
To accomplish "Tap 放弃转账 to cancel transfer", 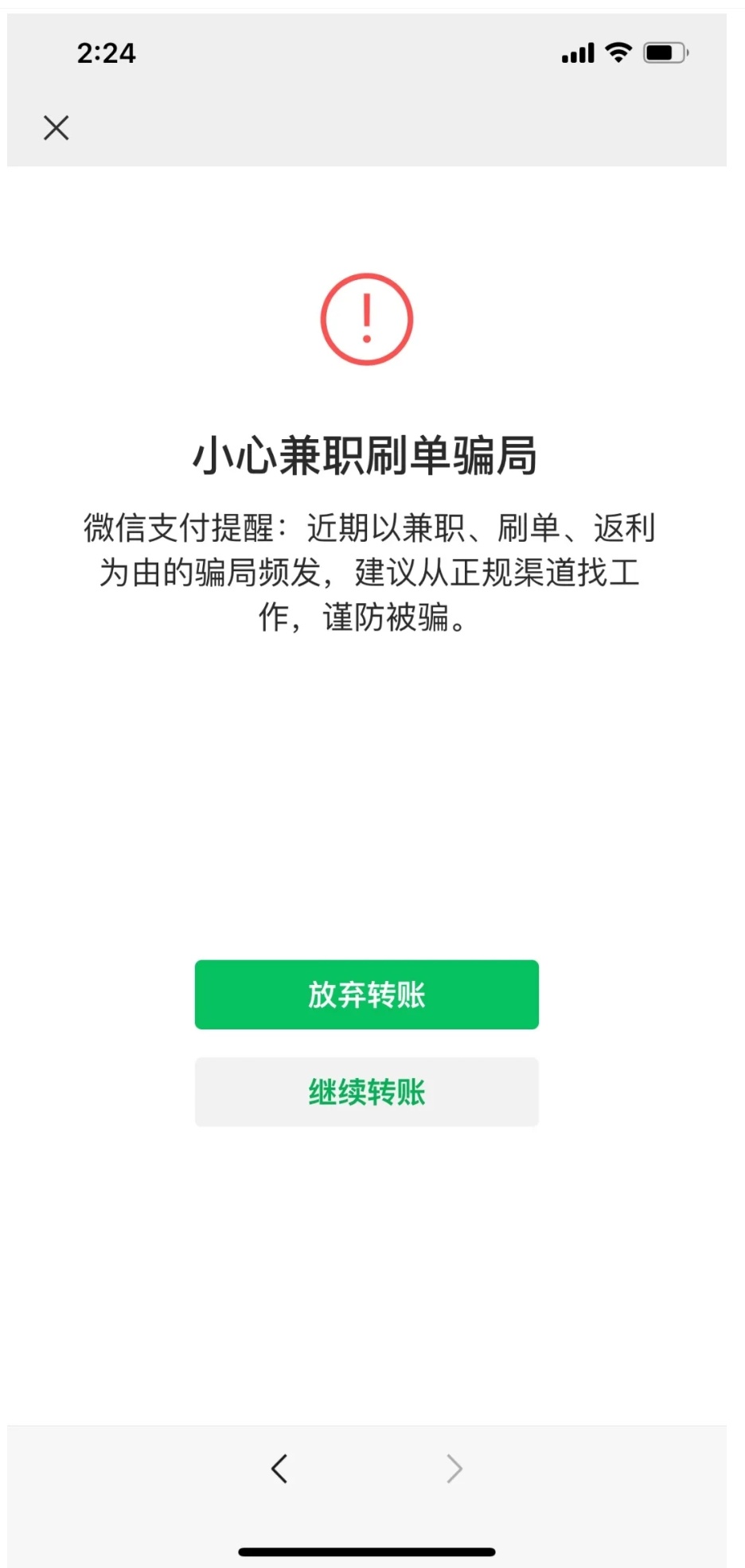I will click(366, 994).
